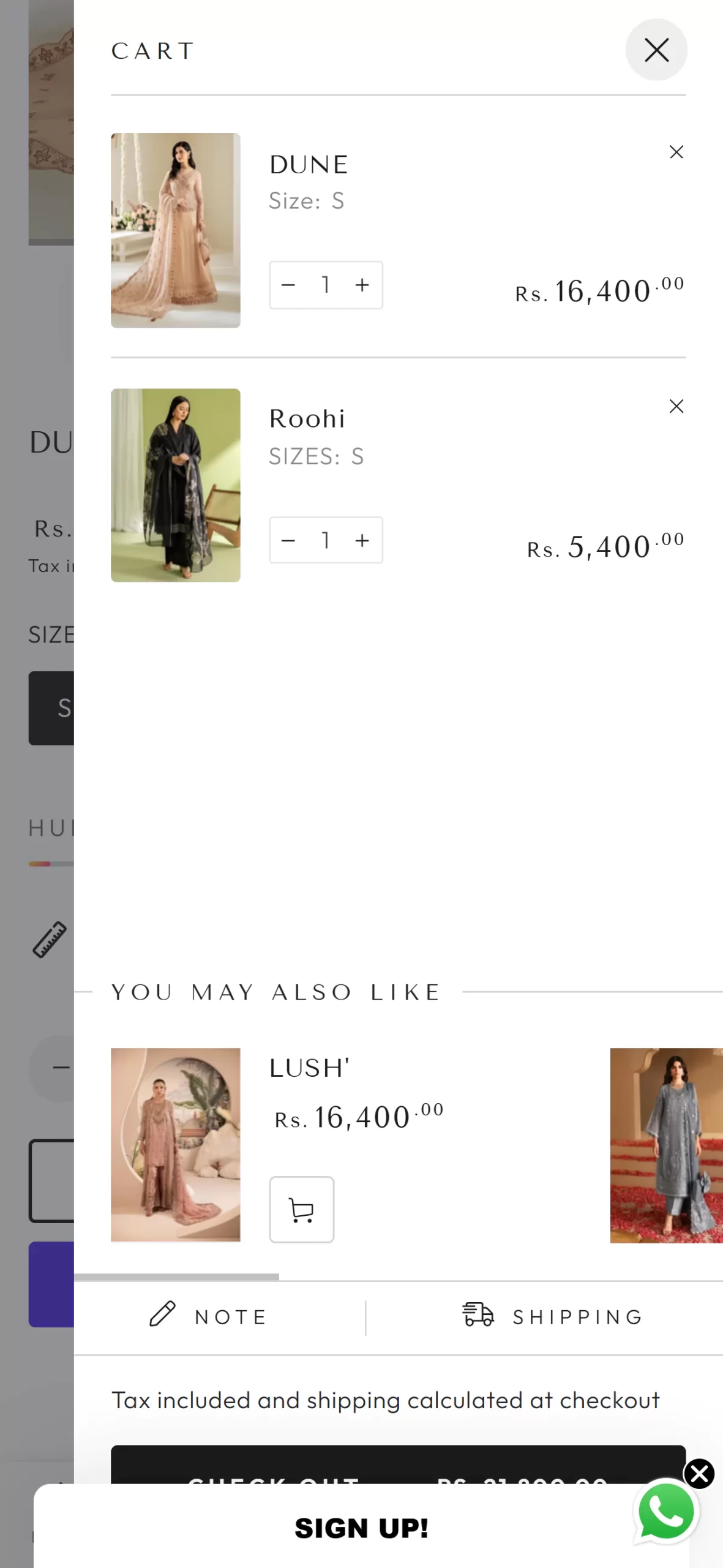This screenshot has height=1568, width=723.
Task: Open the Sign Up banner
Action: 361,1528
